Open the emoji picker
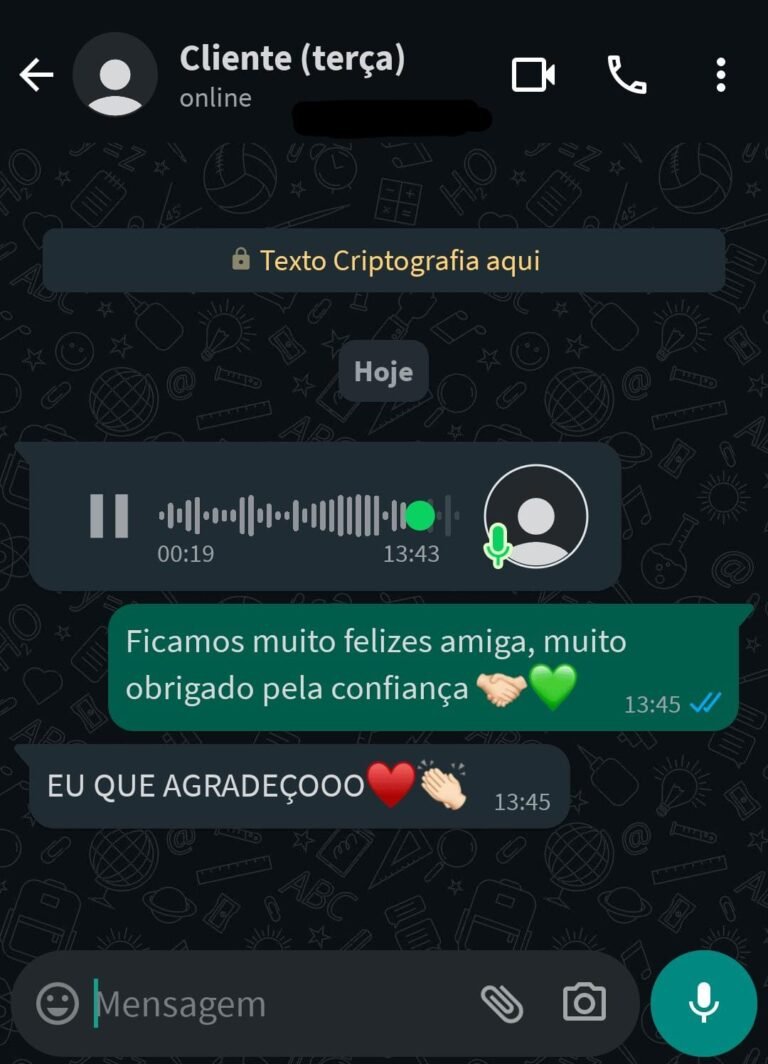768x1064 pixels. tap(57, 1003)
